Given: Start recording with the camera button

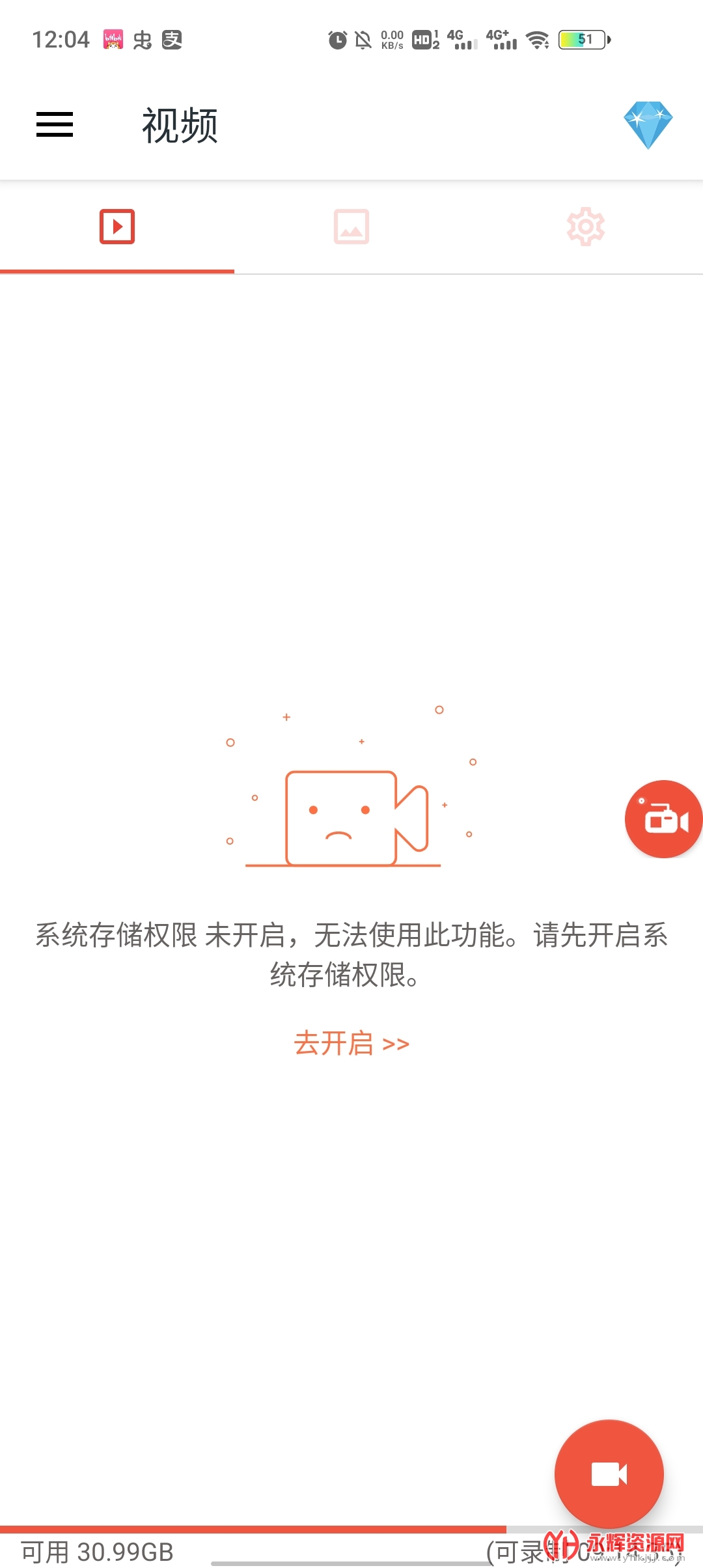Looking at the screenshot, I should pyautogui.click(x=609, y=1474).
